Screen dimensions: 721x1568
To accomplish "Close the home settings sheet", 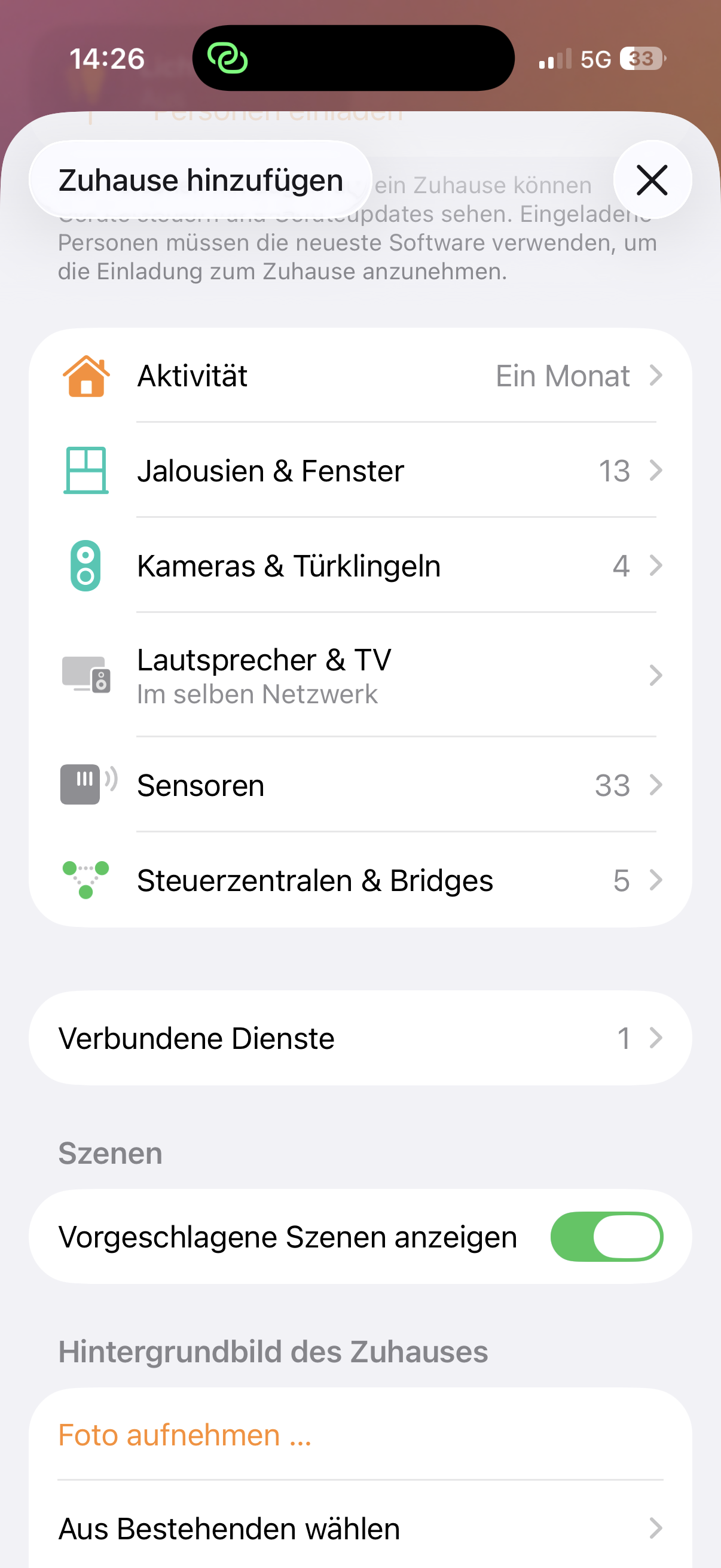I will tap(652, 180).
